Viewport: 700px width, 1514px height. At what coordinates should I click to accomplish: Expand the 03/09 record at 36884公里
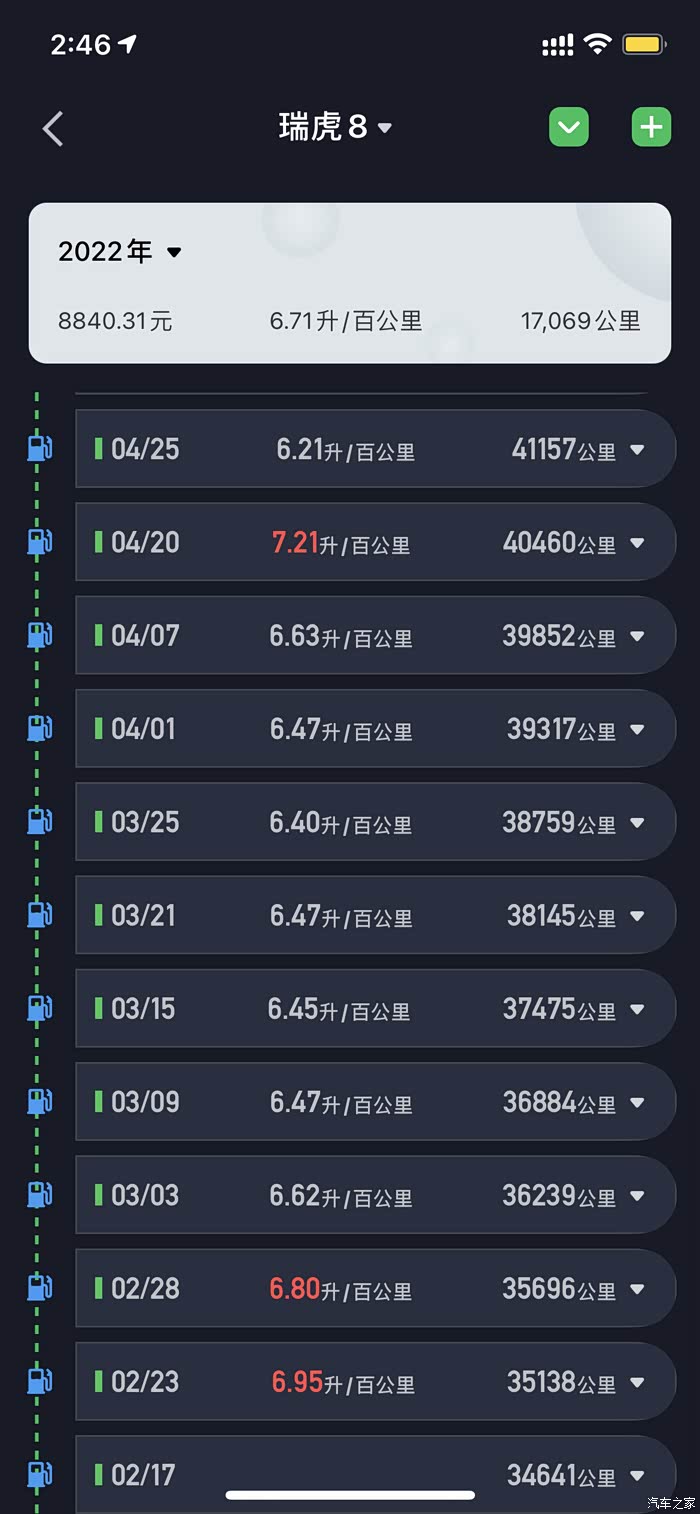coord(637,1103)
